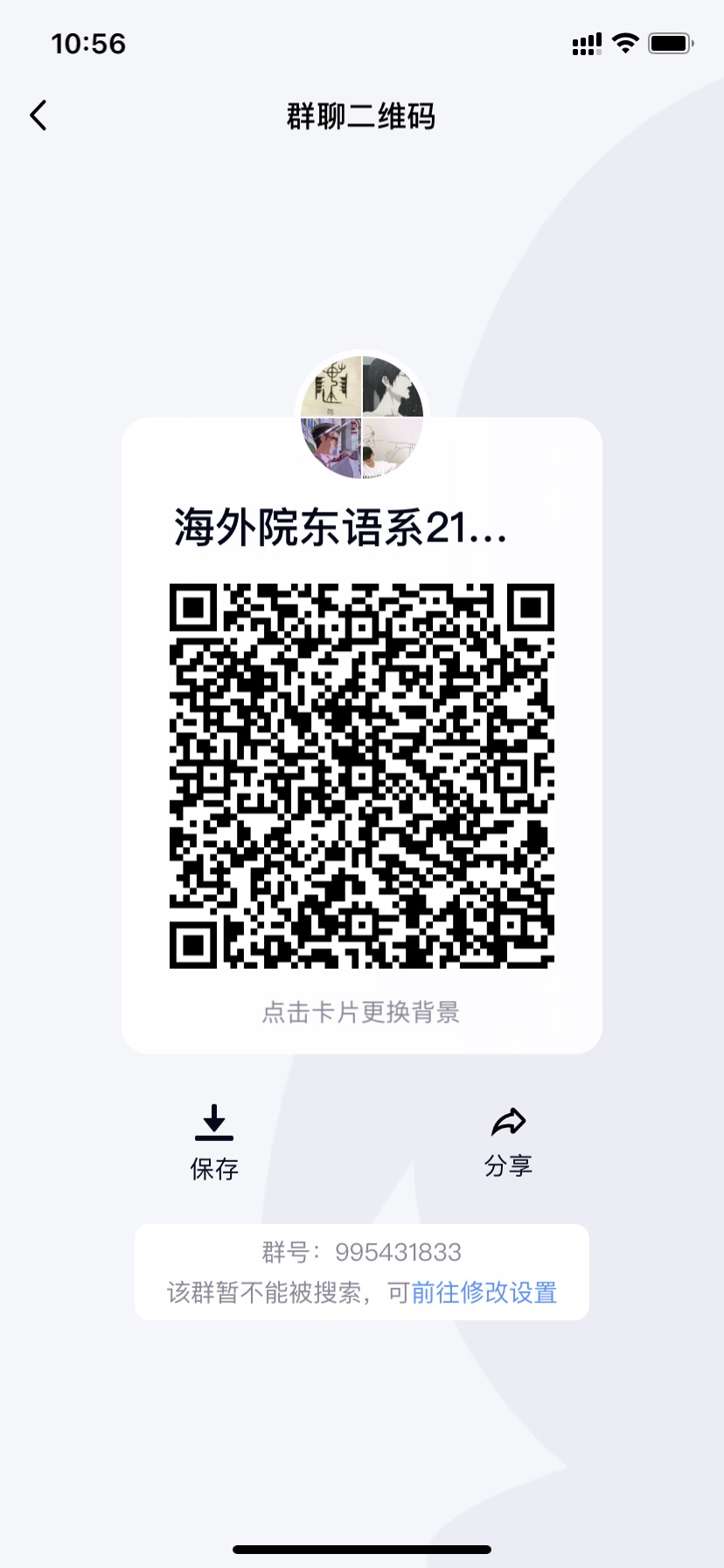724x1568 pixels.
Task: Tap the card to change its background
Action: click(361, 1011)
